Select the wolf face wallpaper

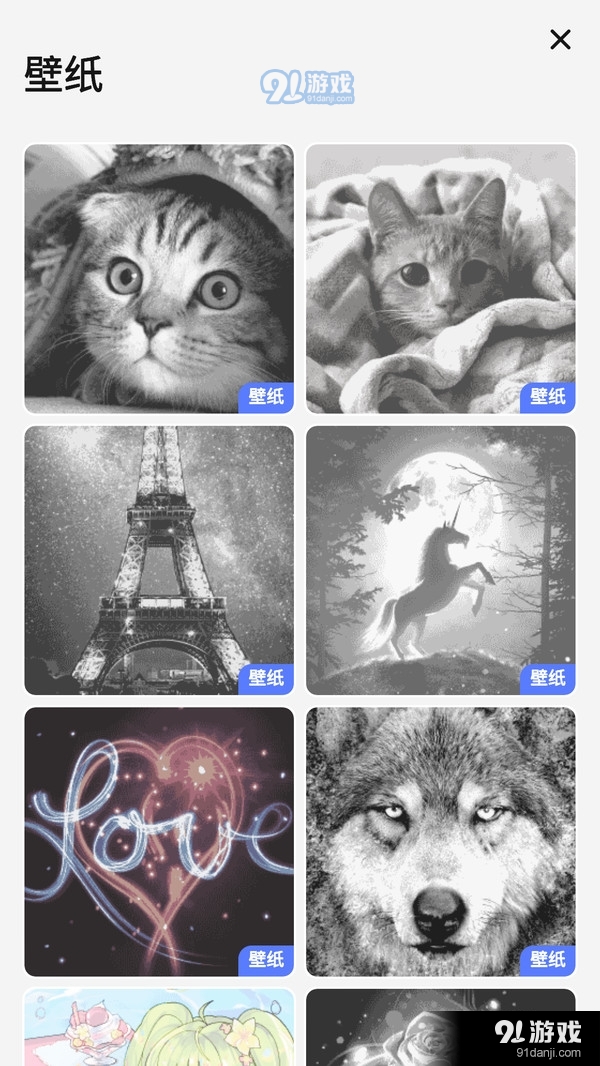(x=441, y=842)
